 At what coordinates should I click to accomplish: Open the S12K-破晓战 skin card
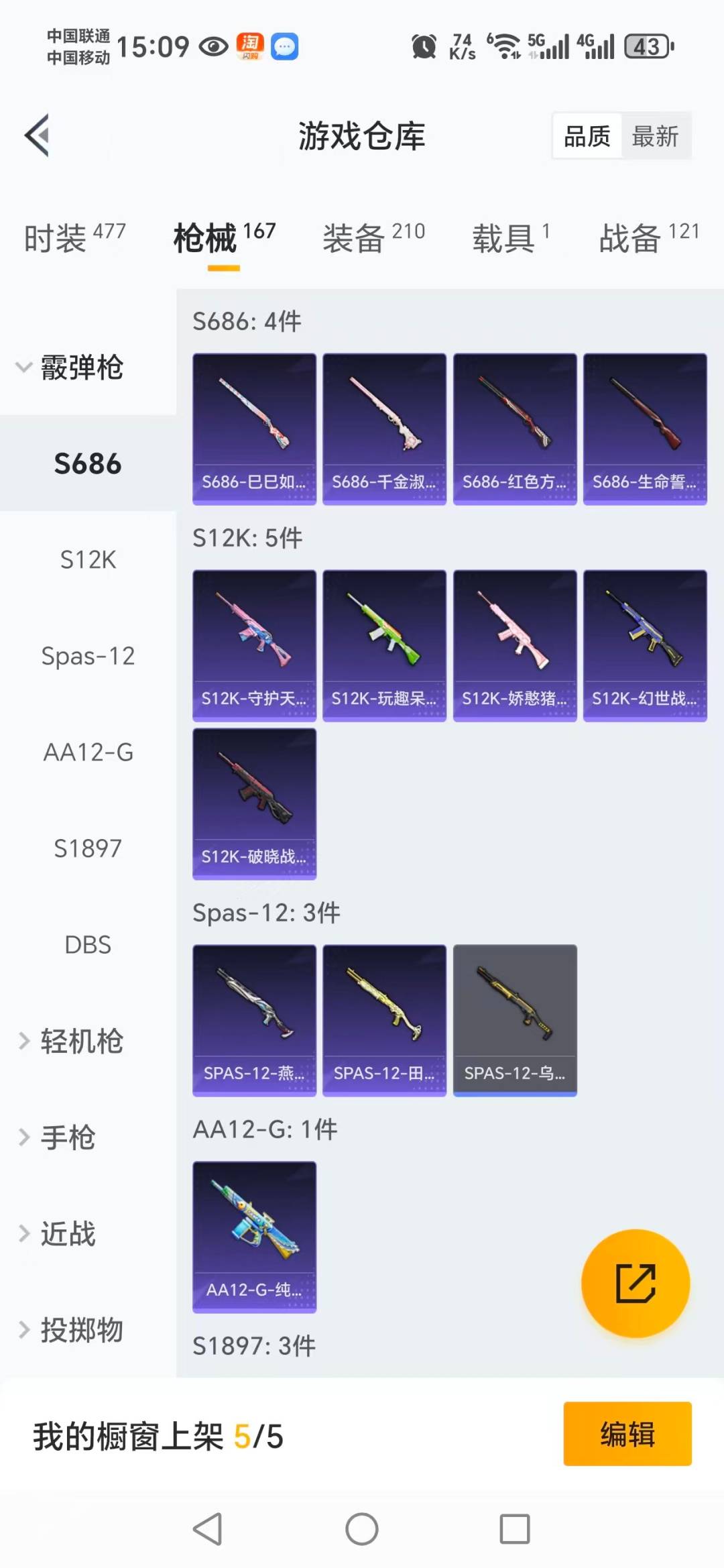point(254,803)
